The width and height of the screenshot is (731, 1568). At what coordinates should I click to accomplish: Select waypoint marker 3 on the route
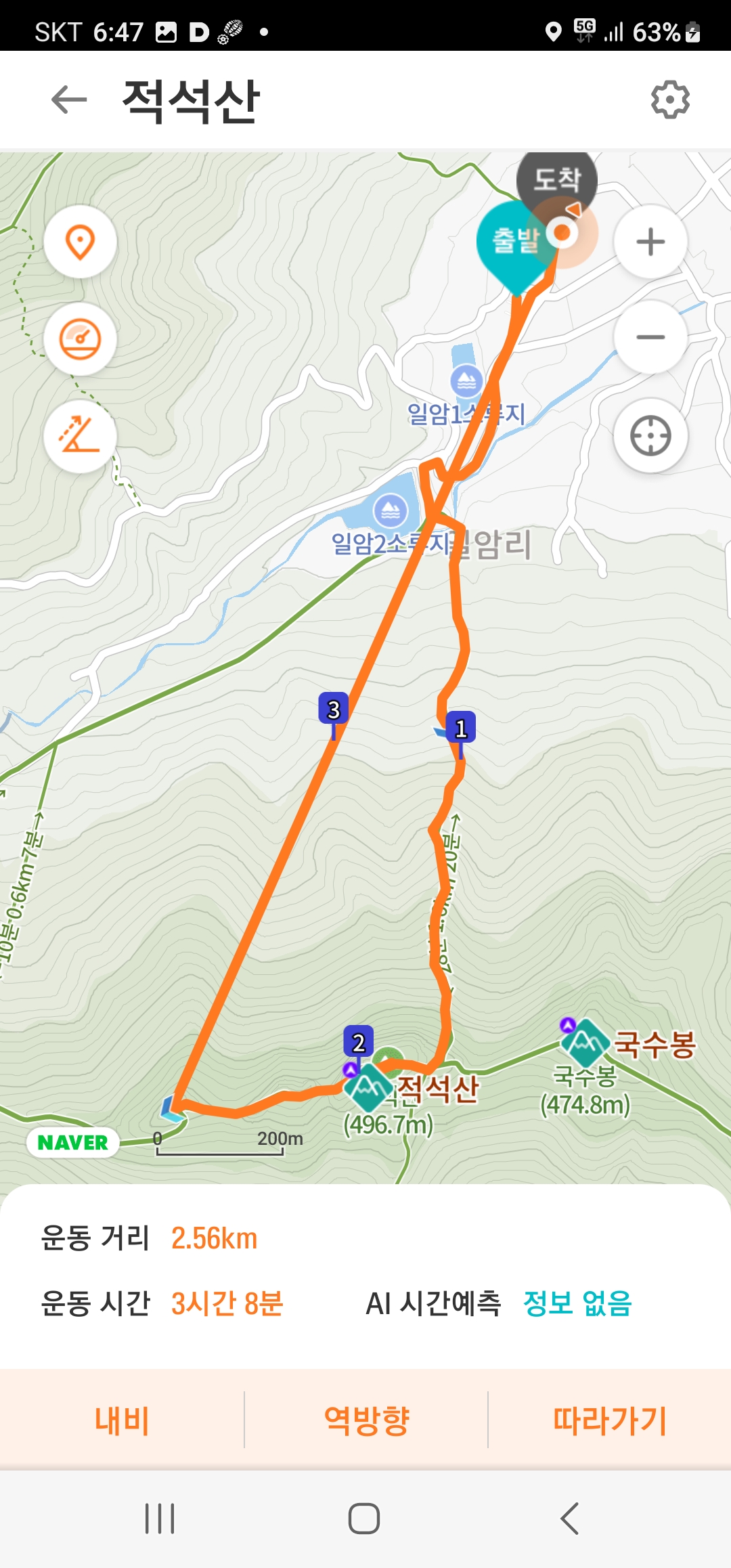pyautogui.click(x=334, y=710)
